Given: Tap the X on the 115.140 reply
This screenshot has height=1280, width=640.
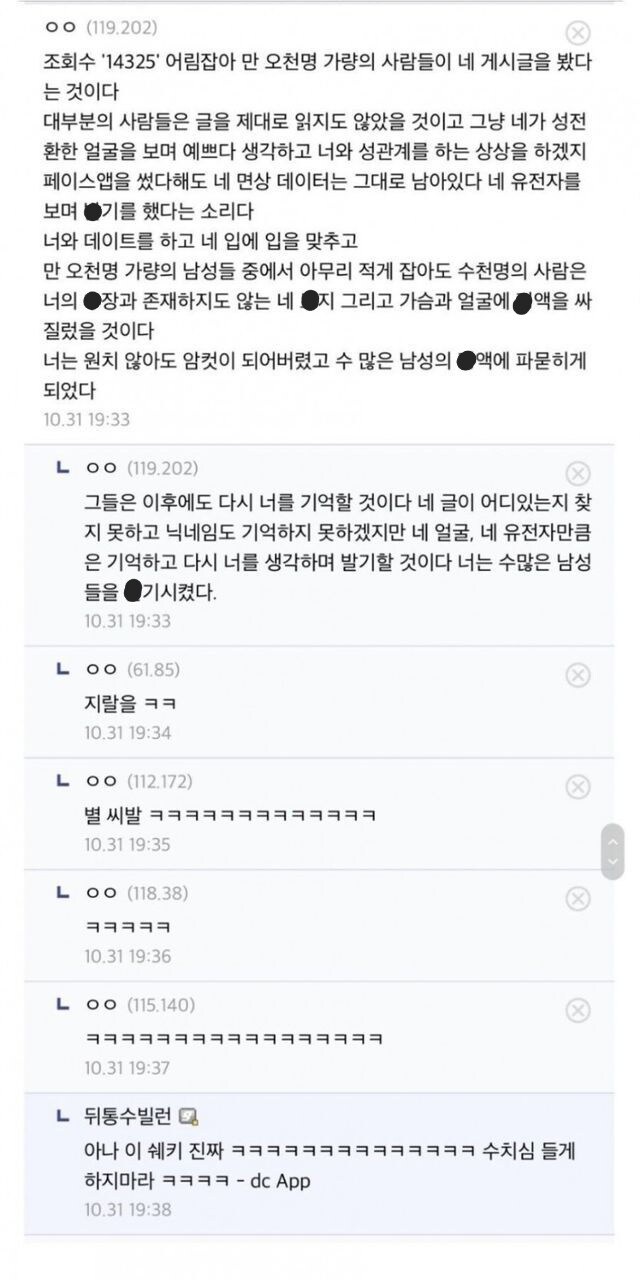Looking at the screenshot, I should [x=577, y=1011].
